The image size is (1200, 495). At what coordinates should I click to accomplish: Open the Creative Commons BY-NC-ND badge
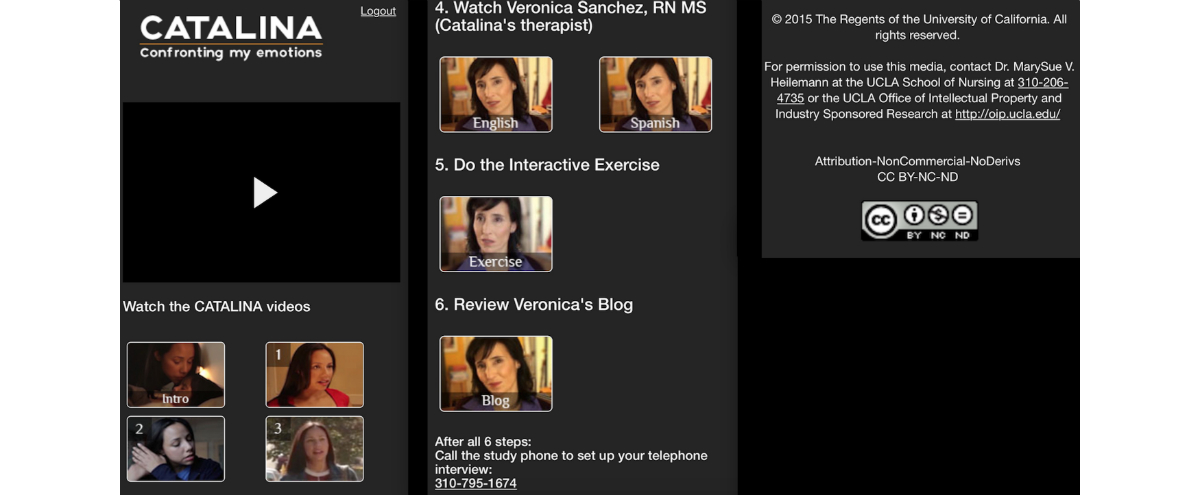(x=919, y=220)
